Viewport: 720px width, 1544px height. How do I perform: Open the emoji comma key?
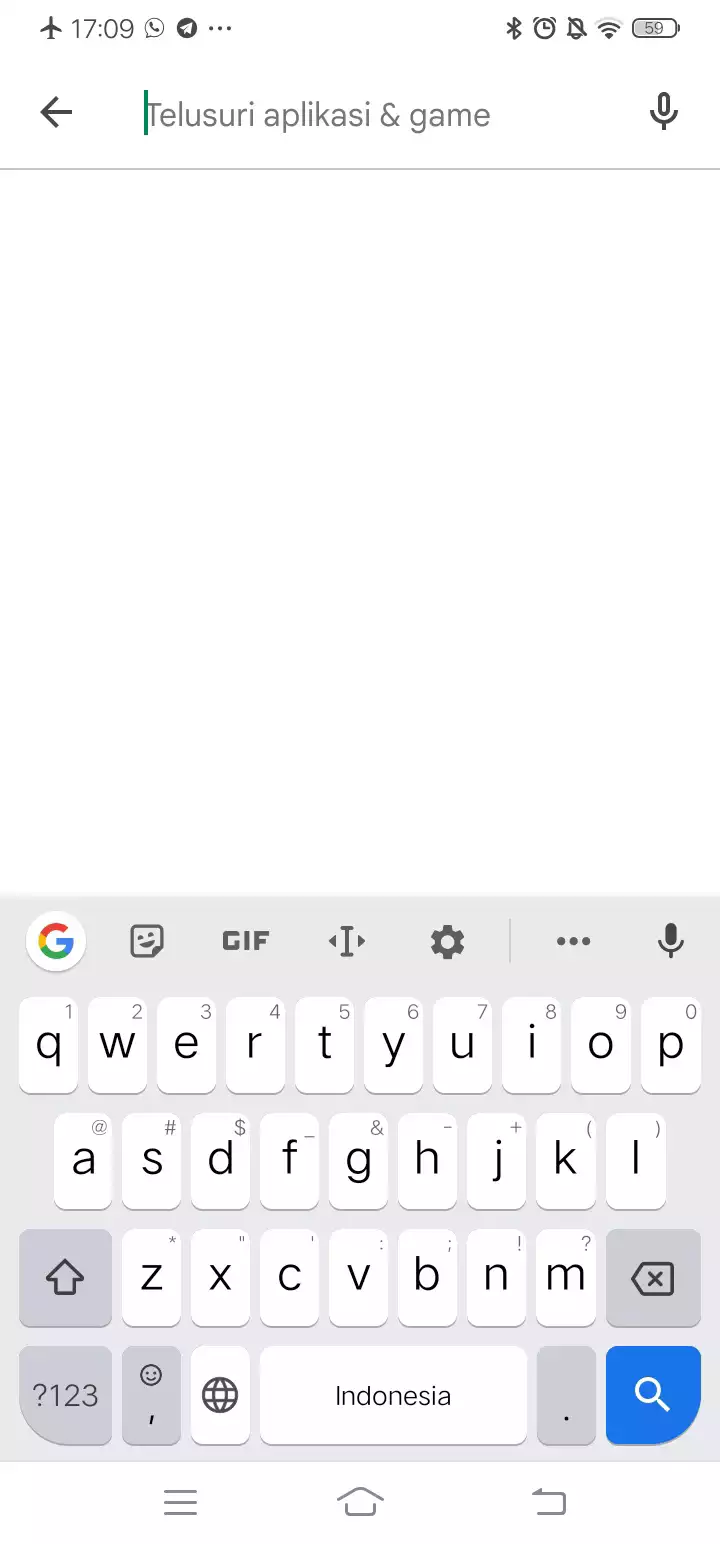point(151,1395)
